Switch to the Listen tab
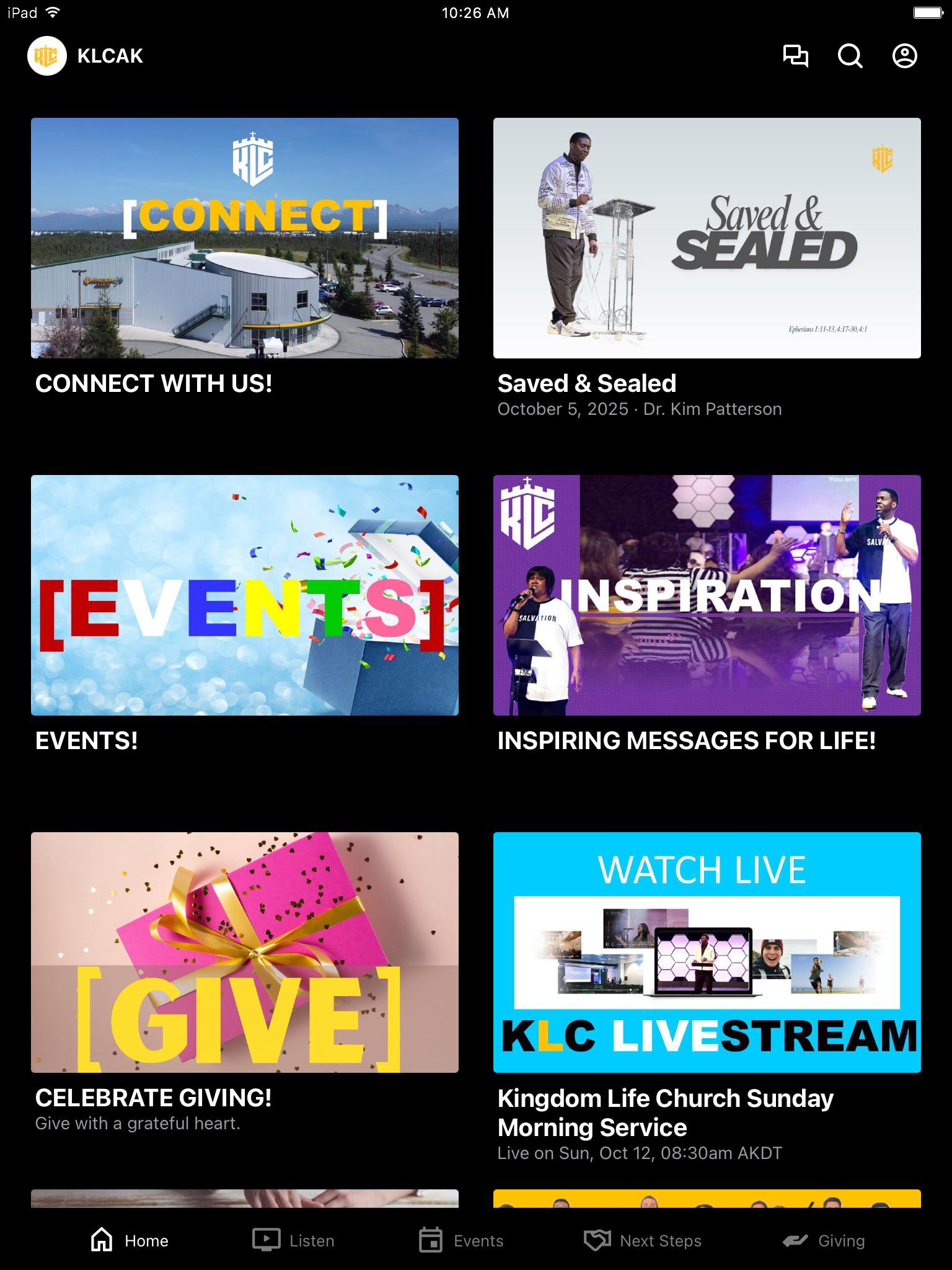The image size is (952, 1270). tap(294, 1240)
